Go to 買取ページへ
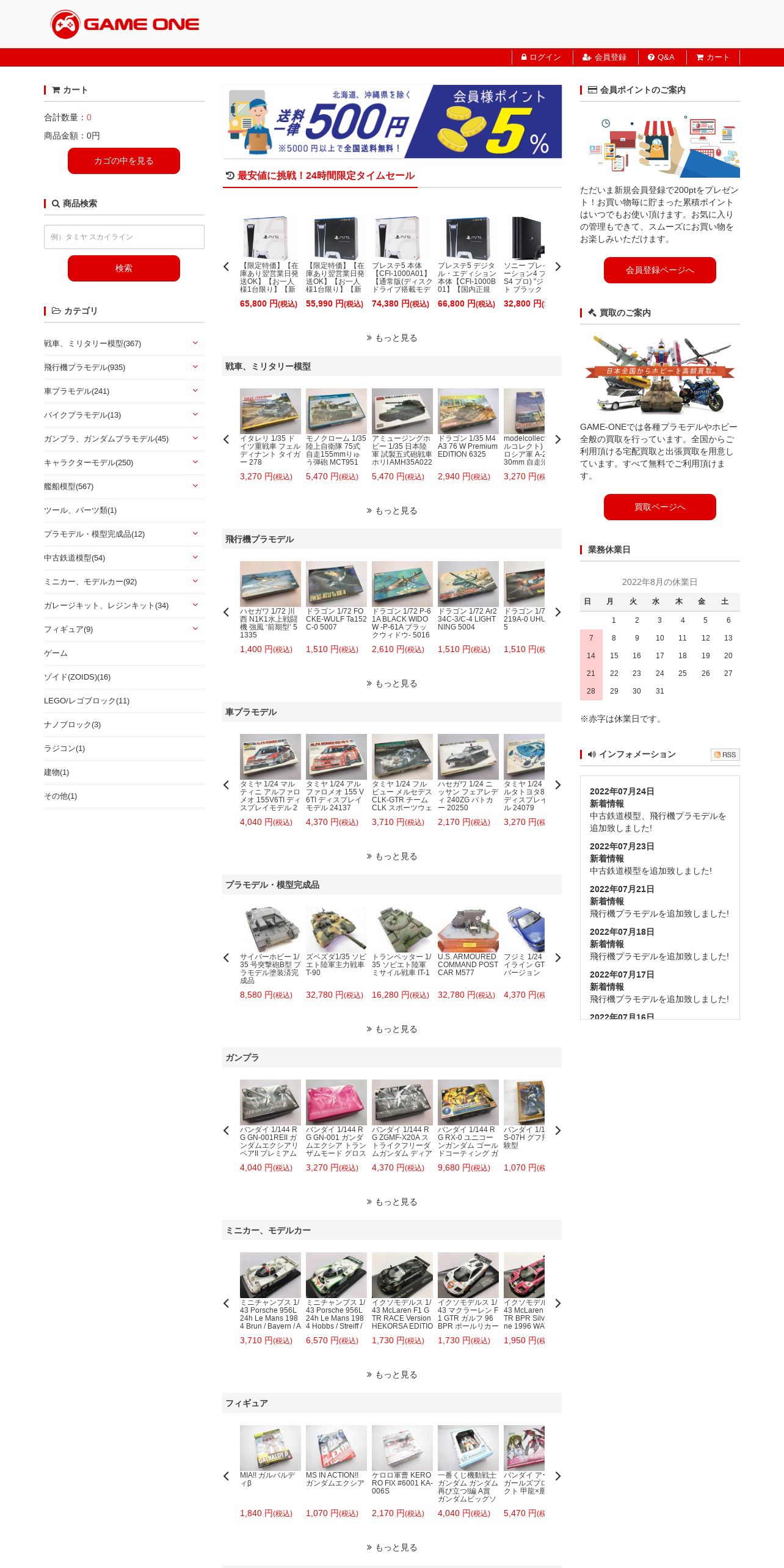 coord(660,507)
